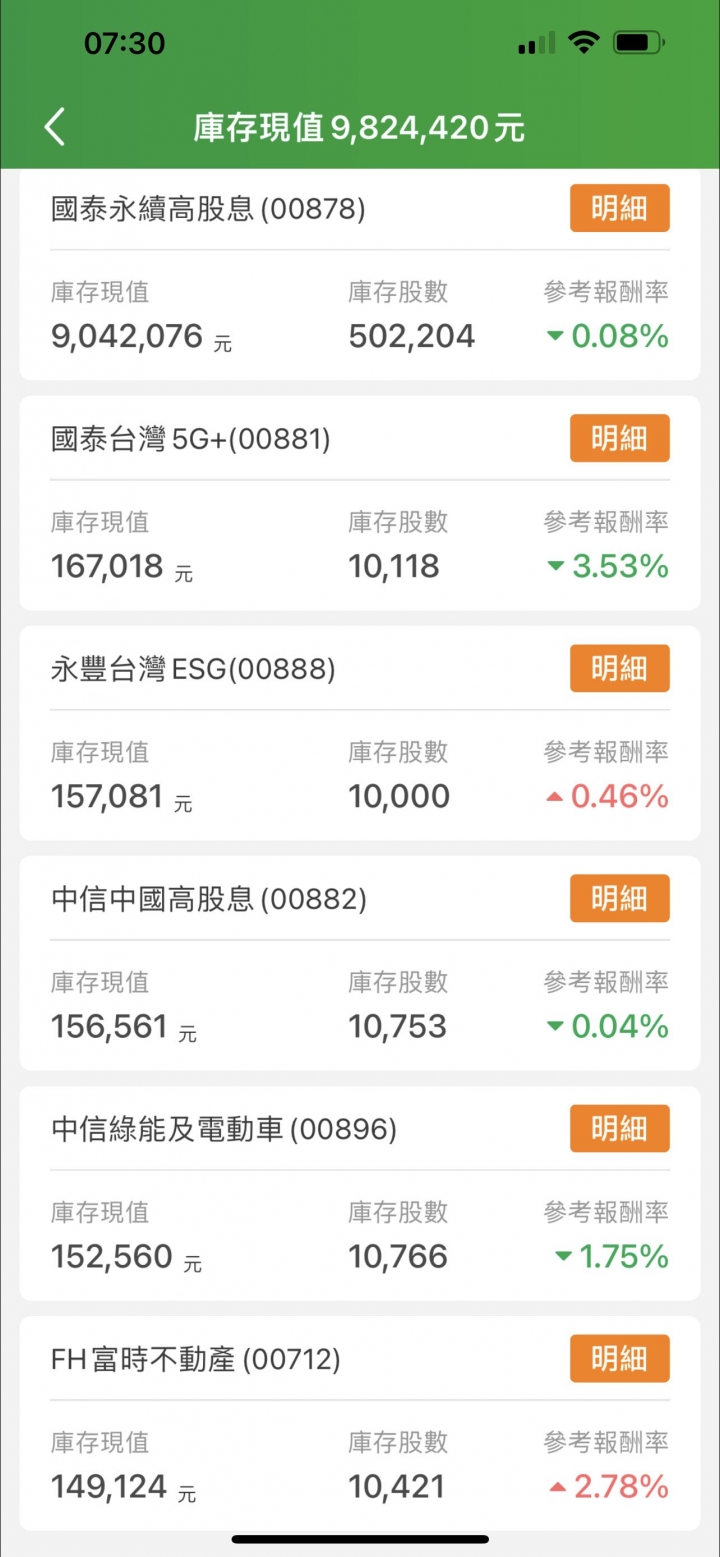Open 明細 for 國泰台灣 5G+ (00881)
Image resolution: width=720 pixels, height=1557 pixels.
(x=620, y=438)
